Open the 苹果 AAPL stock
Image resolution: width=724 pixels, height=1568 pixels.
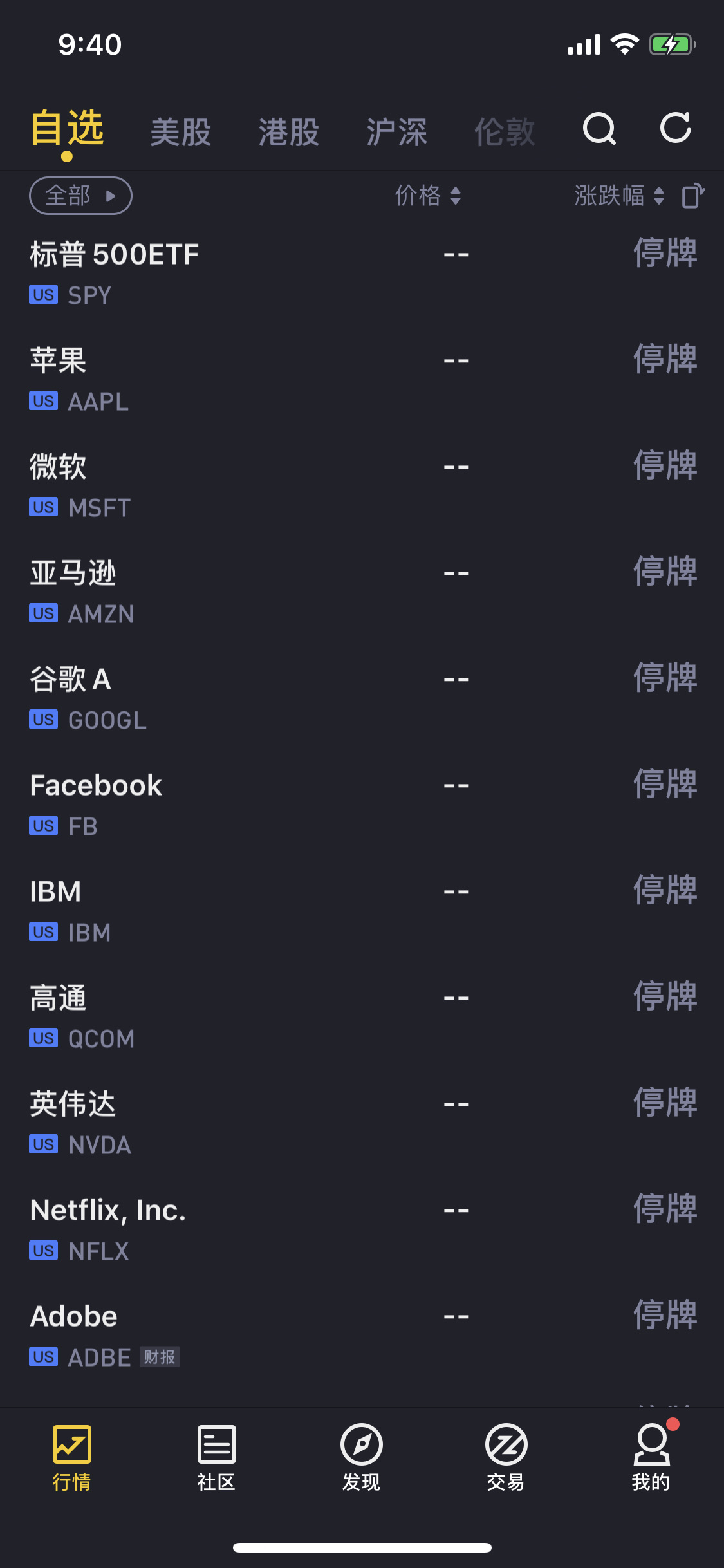pos(362,380)
